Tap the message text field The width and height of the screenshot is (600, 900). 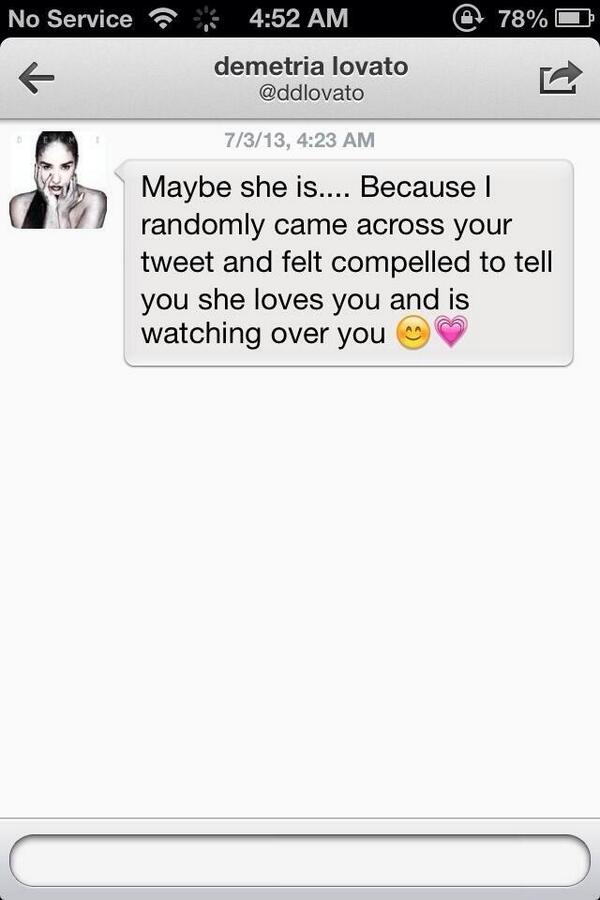click(x=300, y=860)
